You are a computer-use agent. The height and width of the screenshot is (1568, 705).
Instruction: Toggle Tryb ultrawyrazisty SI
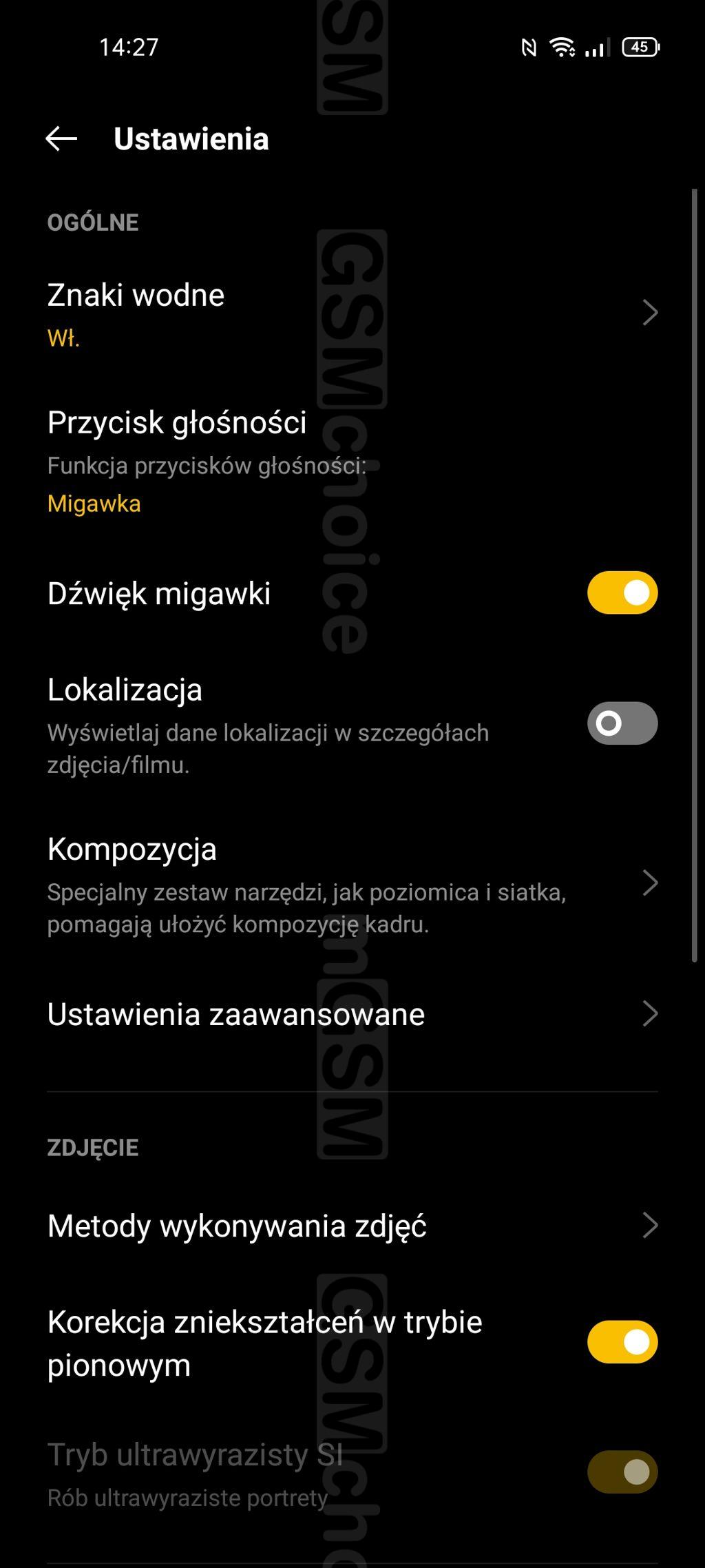pos(622,1472)
